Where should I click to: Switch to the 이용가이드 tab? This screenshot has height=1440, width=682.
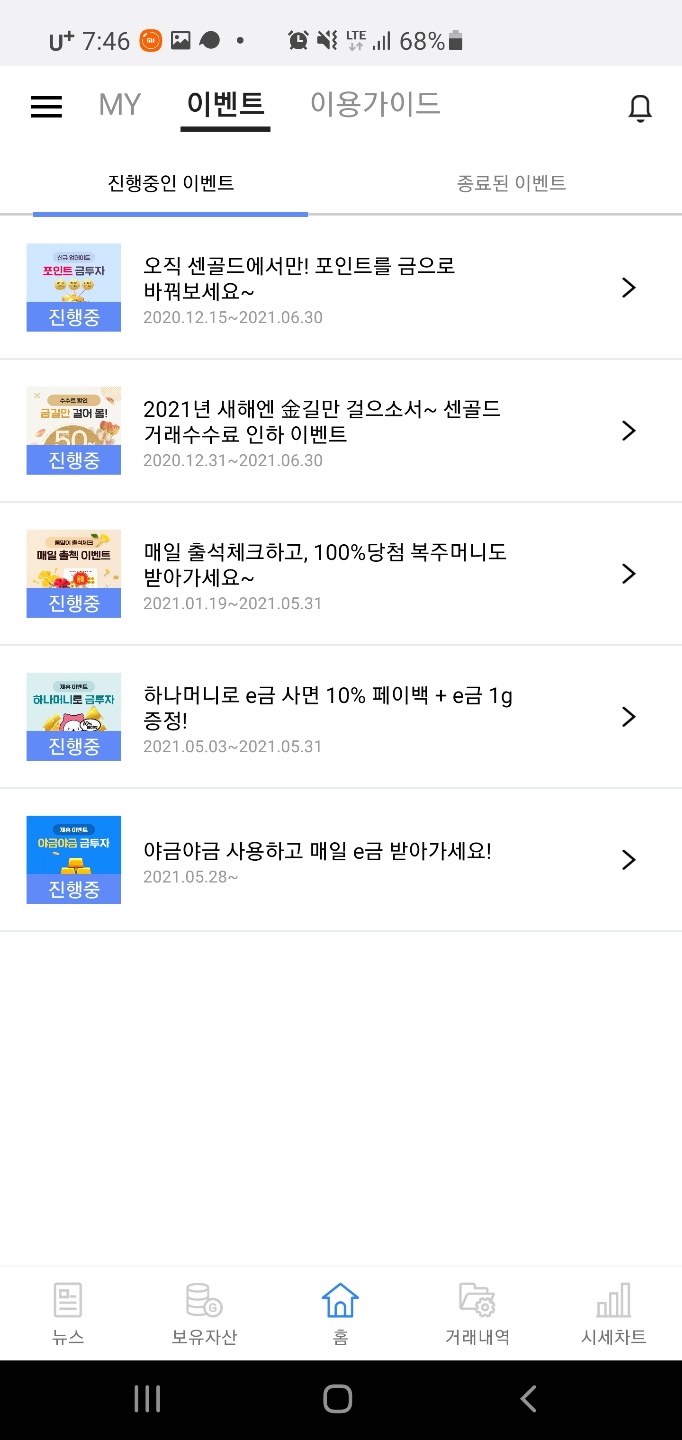(x=375, y=104)
